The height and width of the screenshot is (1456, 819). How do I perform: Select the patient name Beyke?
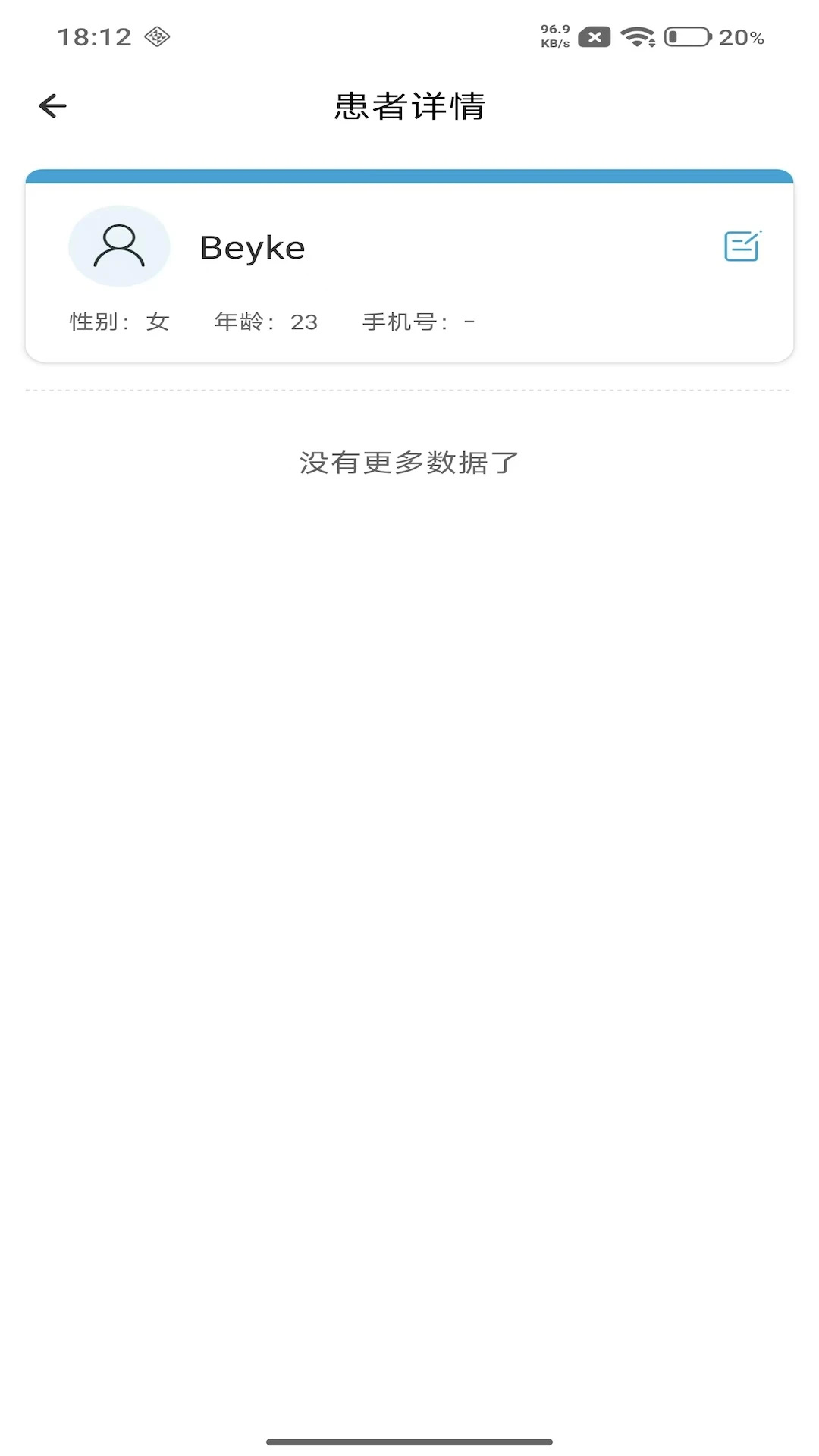click(x=252, y=247)
